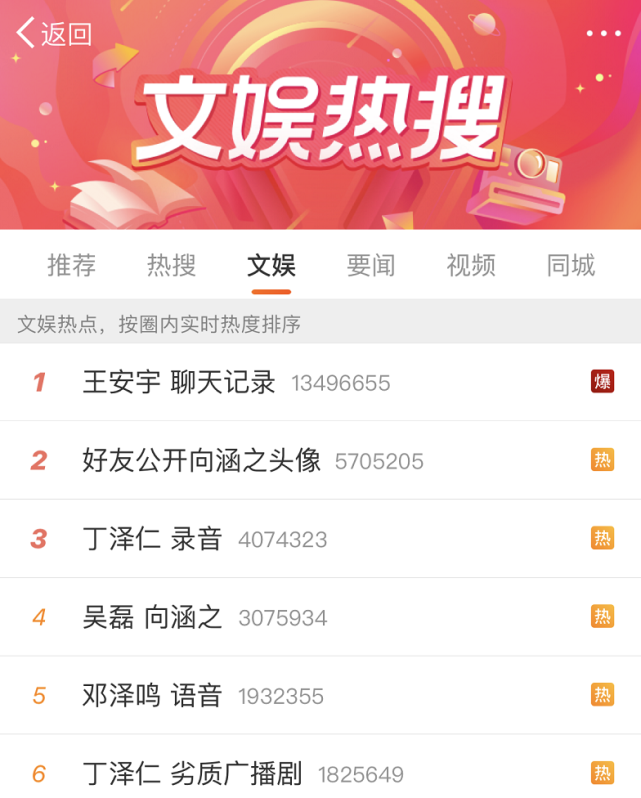Switch to the 视频 tab
641x798 pixels.
pyautogui.click(x=471, y=265)
